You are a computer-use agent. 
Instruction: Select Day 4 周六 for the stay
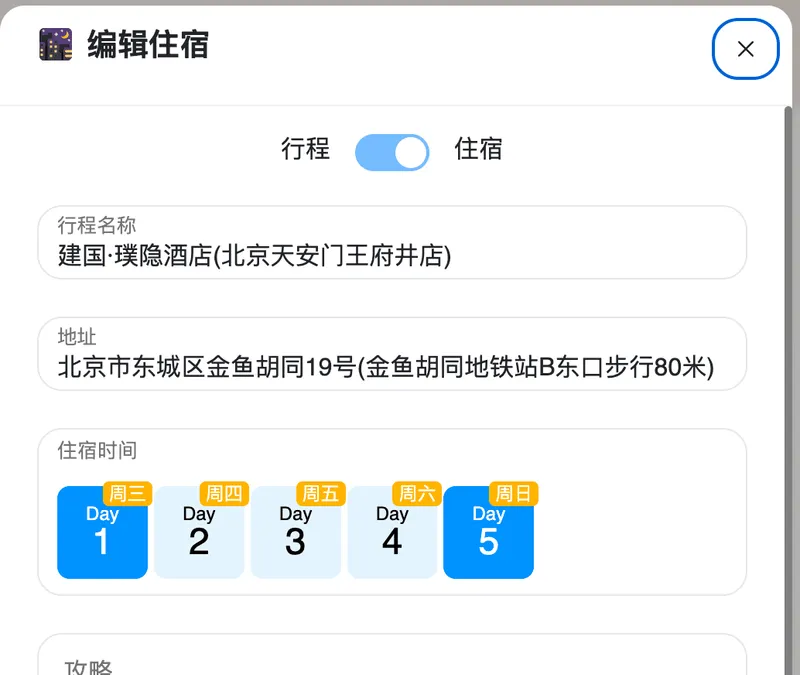pyautogui.click(x=392, y=532)
